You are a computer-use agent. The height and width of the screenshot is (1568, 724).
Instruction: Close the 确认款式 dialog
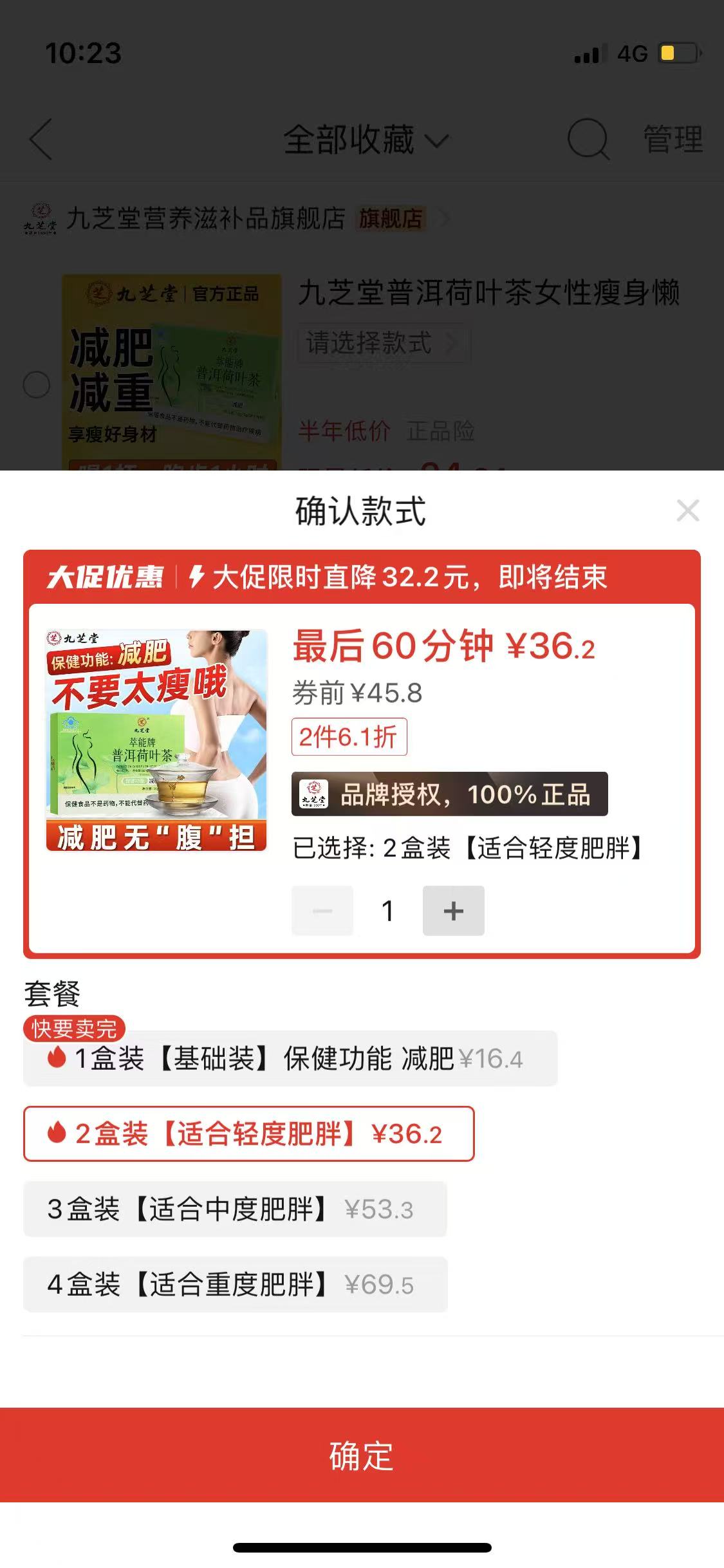pos(687,510)
